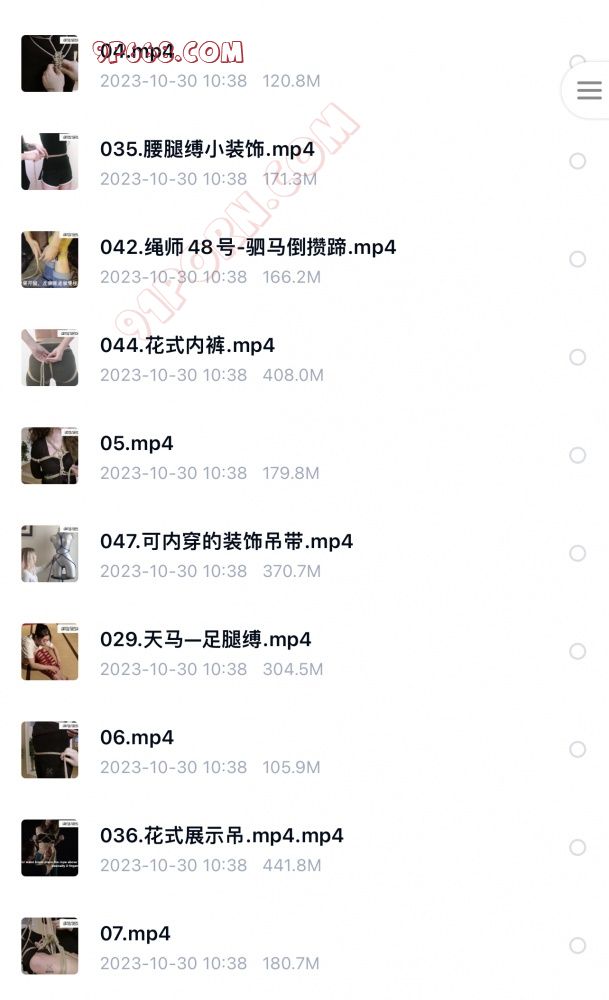Open the file 035.腰腿缚小装饰.mp4
Screen dimensions: 609x1000
point(207,150)
